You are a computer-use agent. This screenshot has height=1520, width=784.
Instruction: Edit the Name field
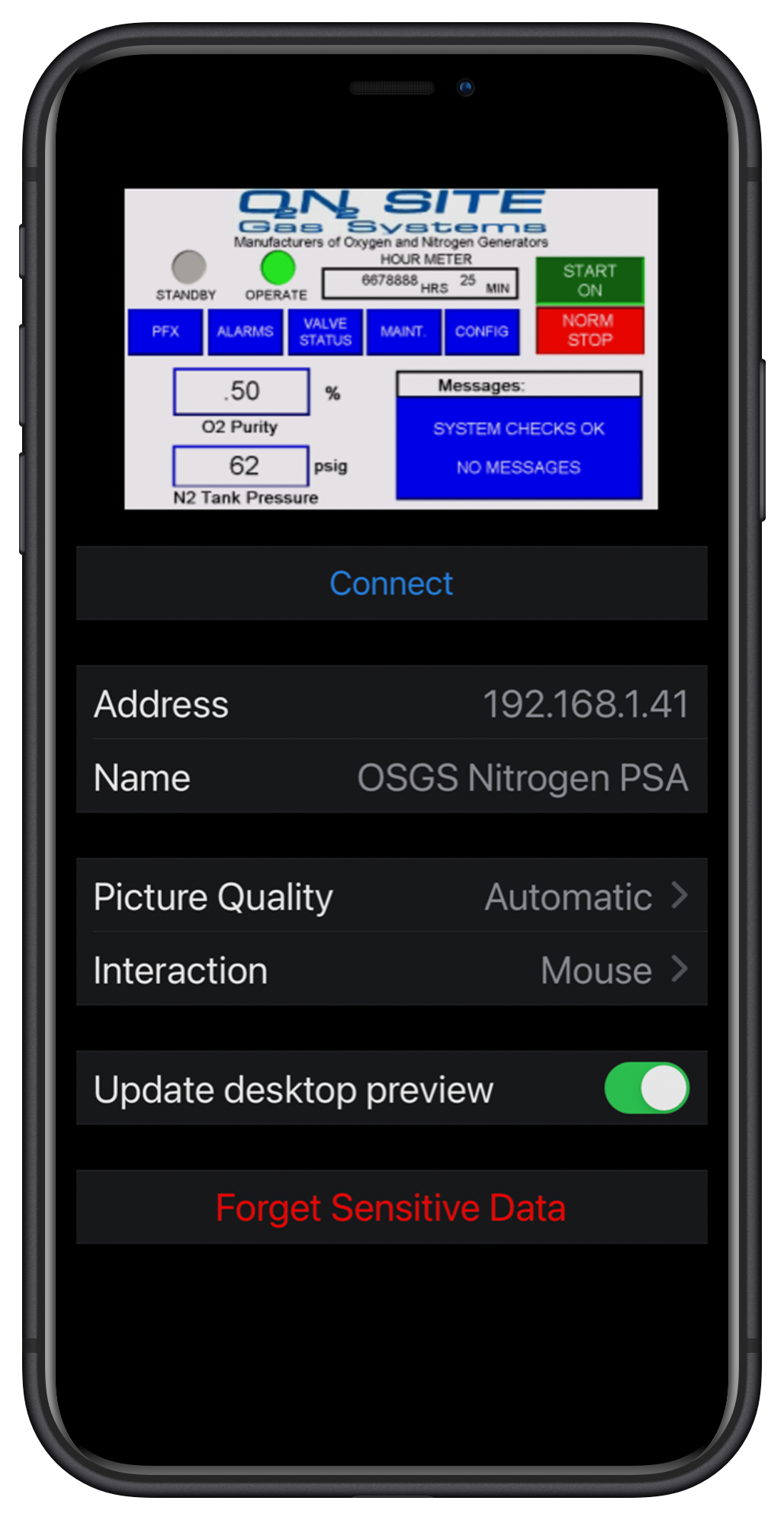pos(522,778)
